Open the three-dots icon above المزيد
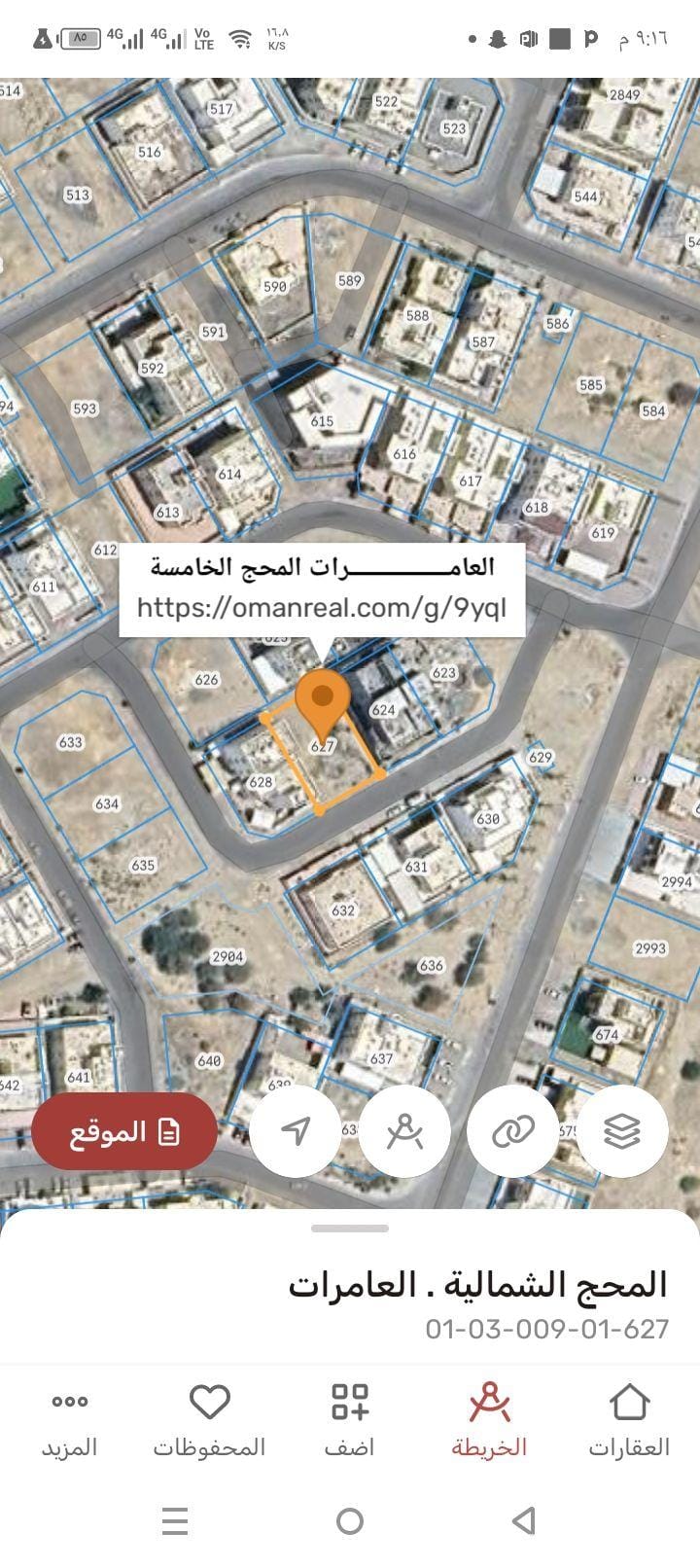 click(67, 1404)
